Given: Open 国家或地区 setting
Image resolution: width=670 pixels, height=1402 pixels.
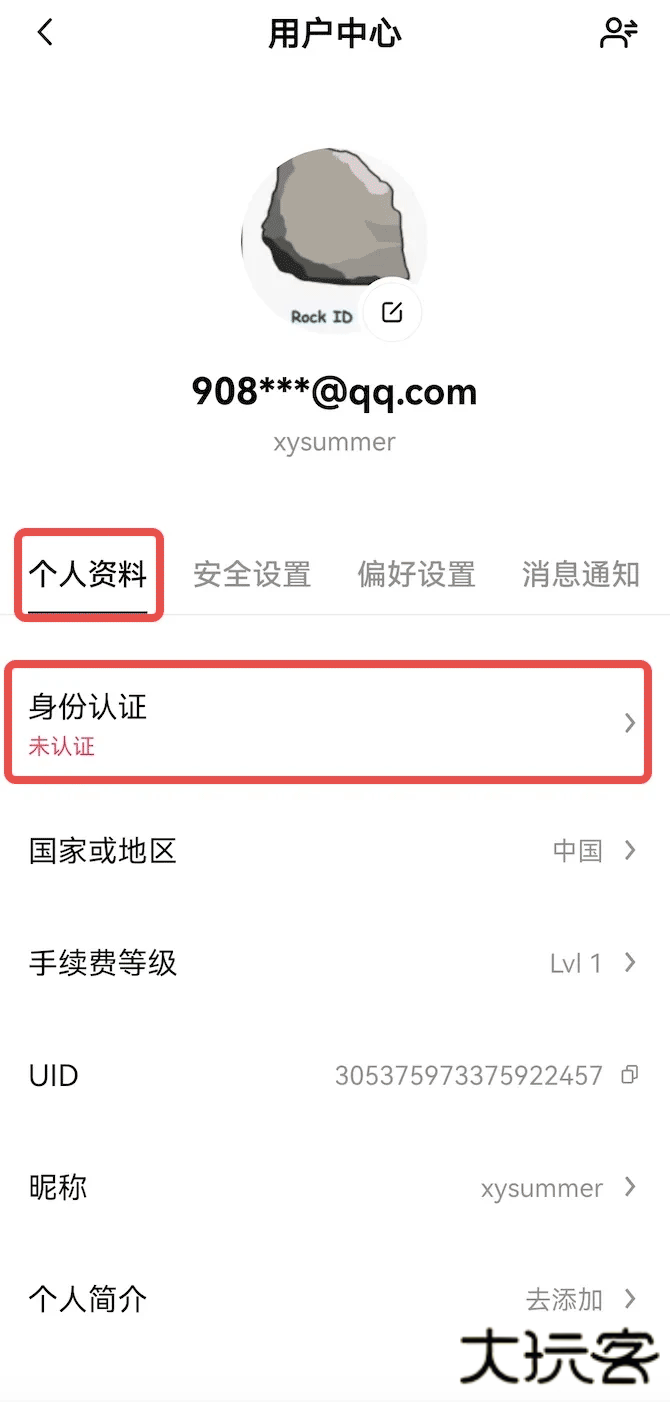Looking at the screenshot, I should coord(330,851).
